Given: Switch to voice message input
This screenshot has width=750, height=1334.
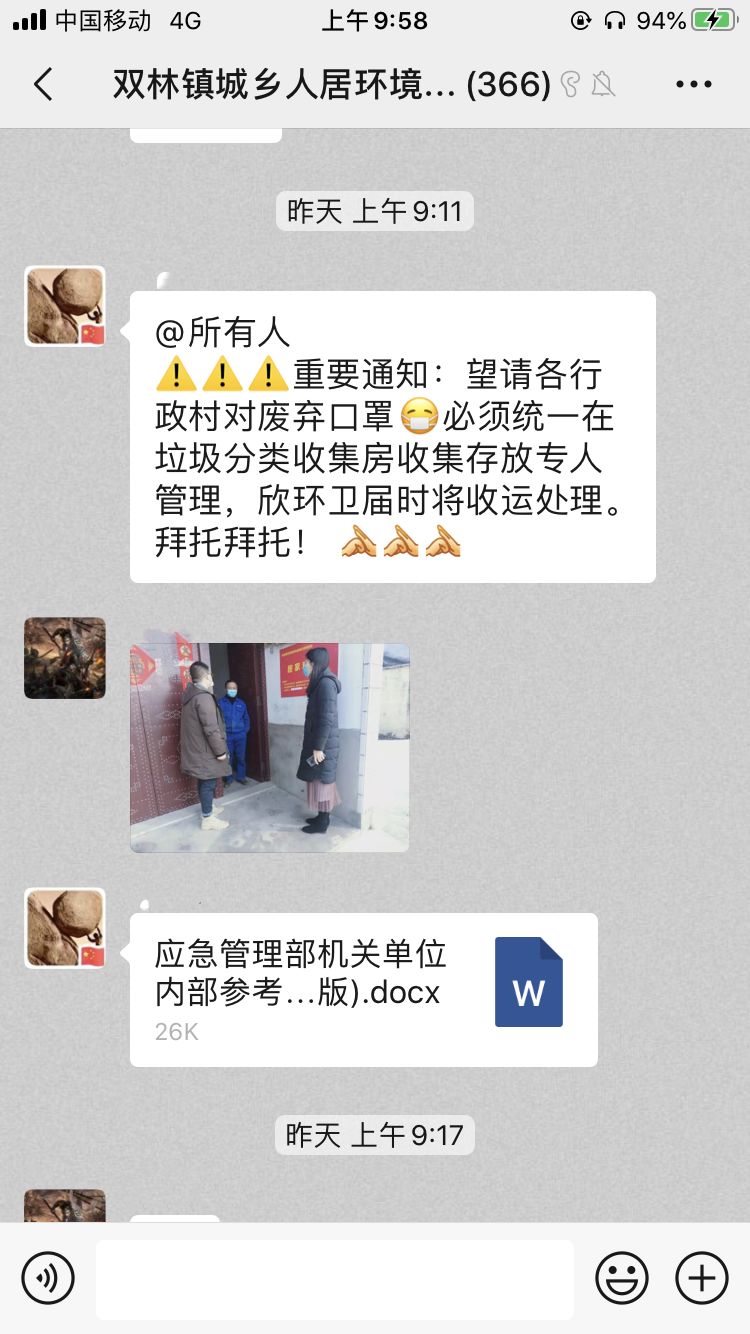Looking at the screenshot, I should [48, 1278].
